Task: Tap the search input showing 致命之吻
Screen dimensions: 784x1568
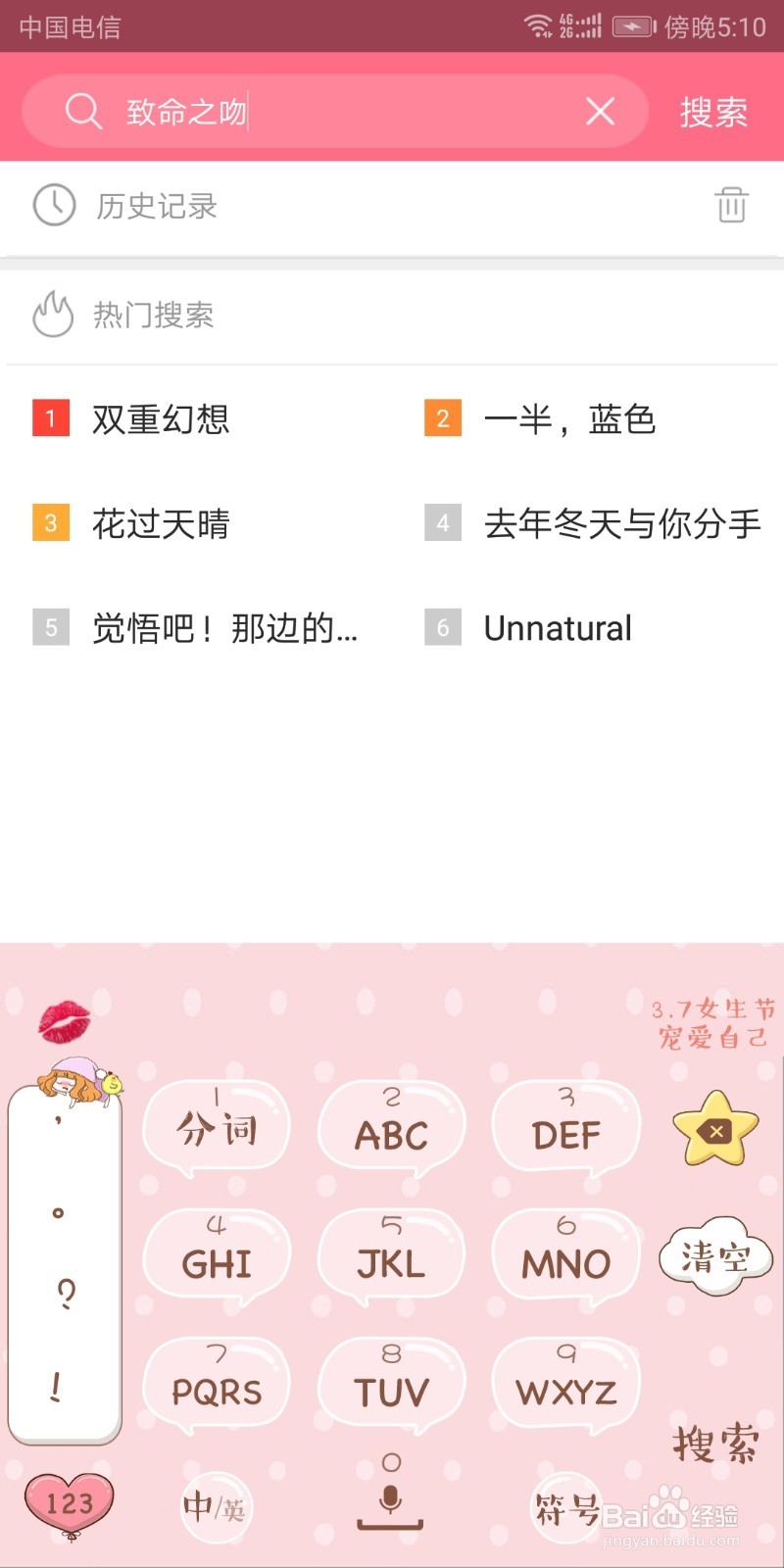Action: [294, 110]
